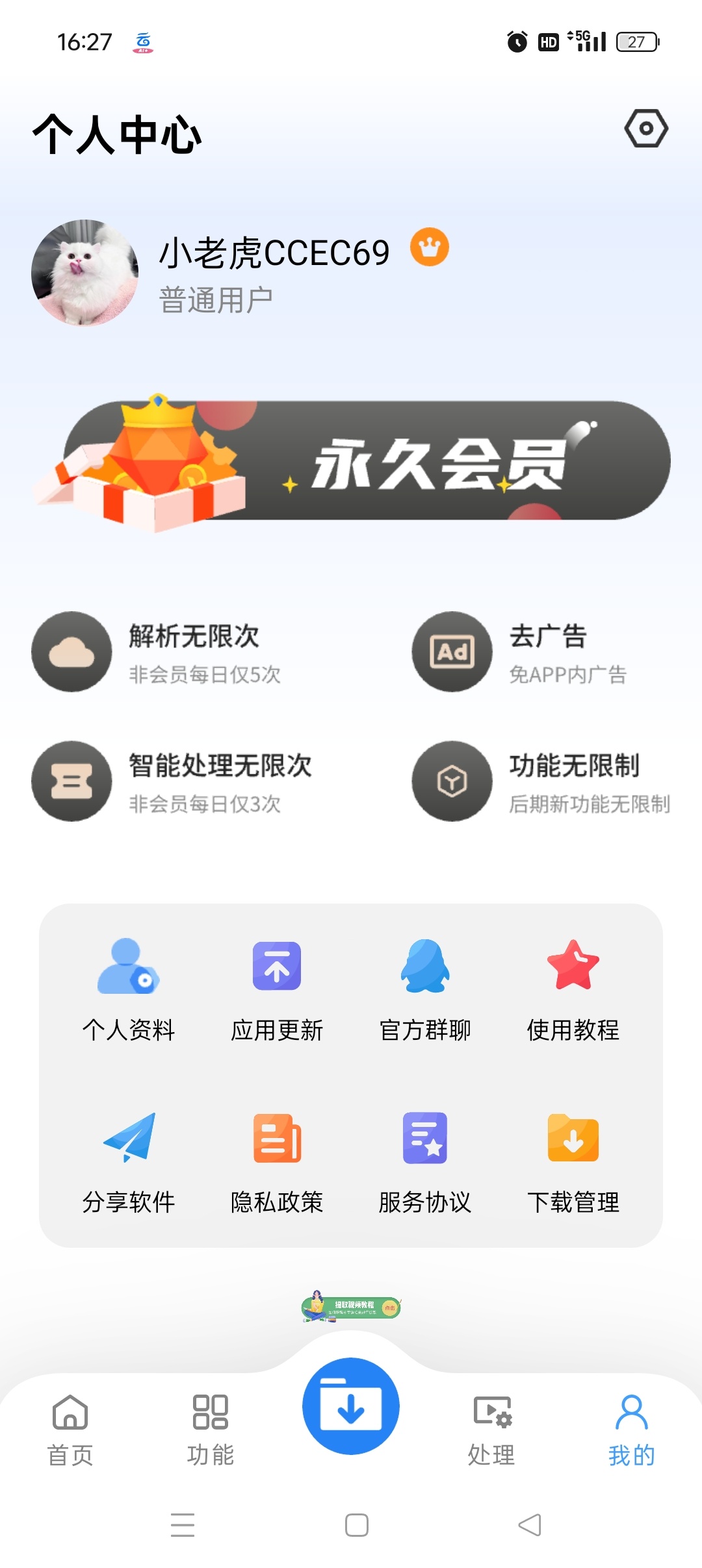Switch to the 功能 functions tab
Image resolution: width=702 pixels, height=1568 pixels.
tap(211, 1429)
